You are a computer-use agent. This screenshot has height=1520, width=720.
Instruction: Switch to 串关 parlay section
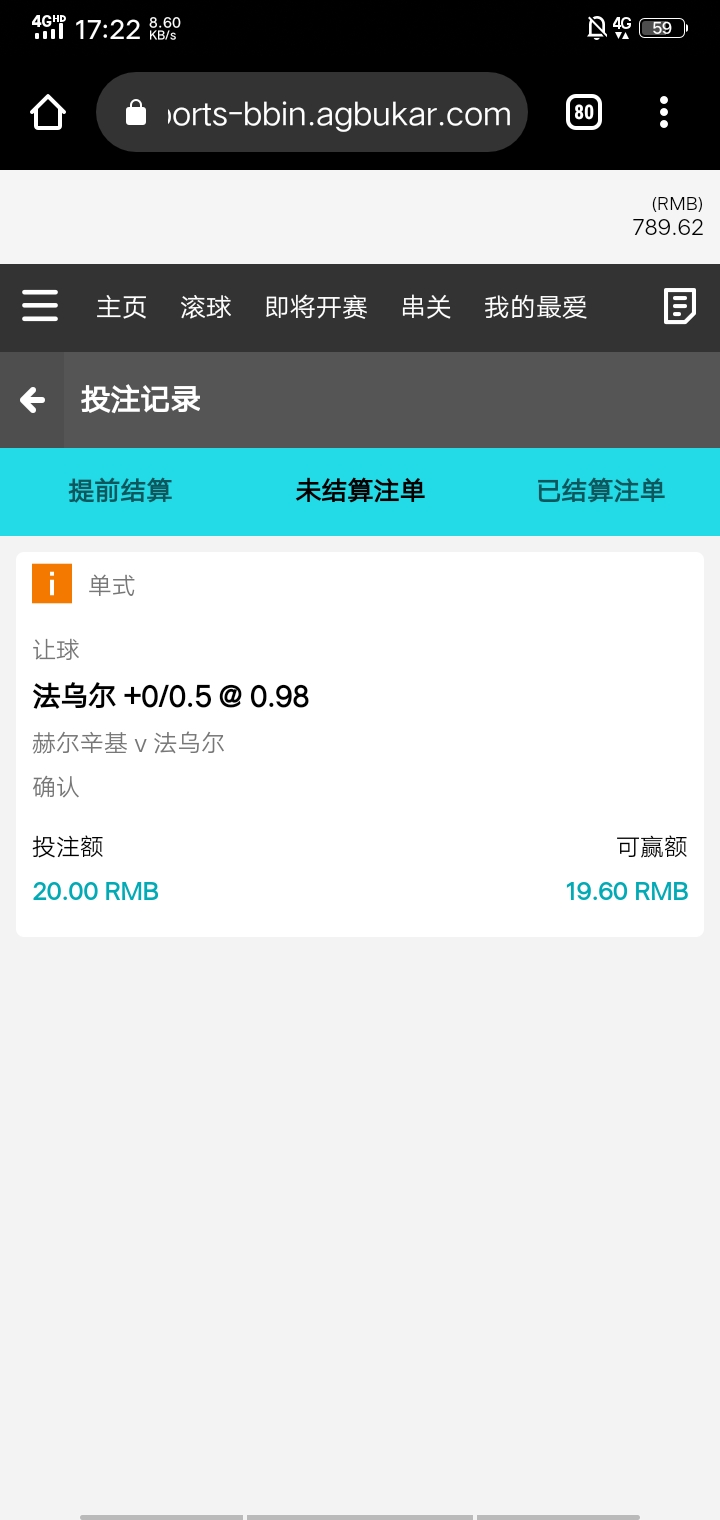pos(426,308)
